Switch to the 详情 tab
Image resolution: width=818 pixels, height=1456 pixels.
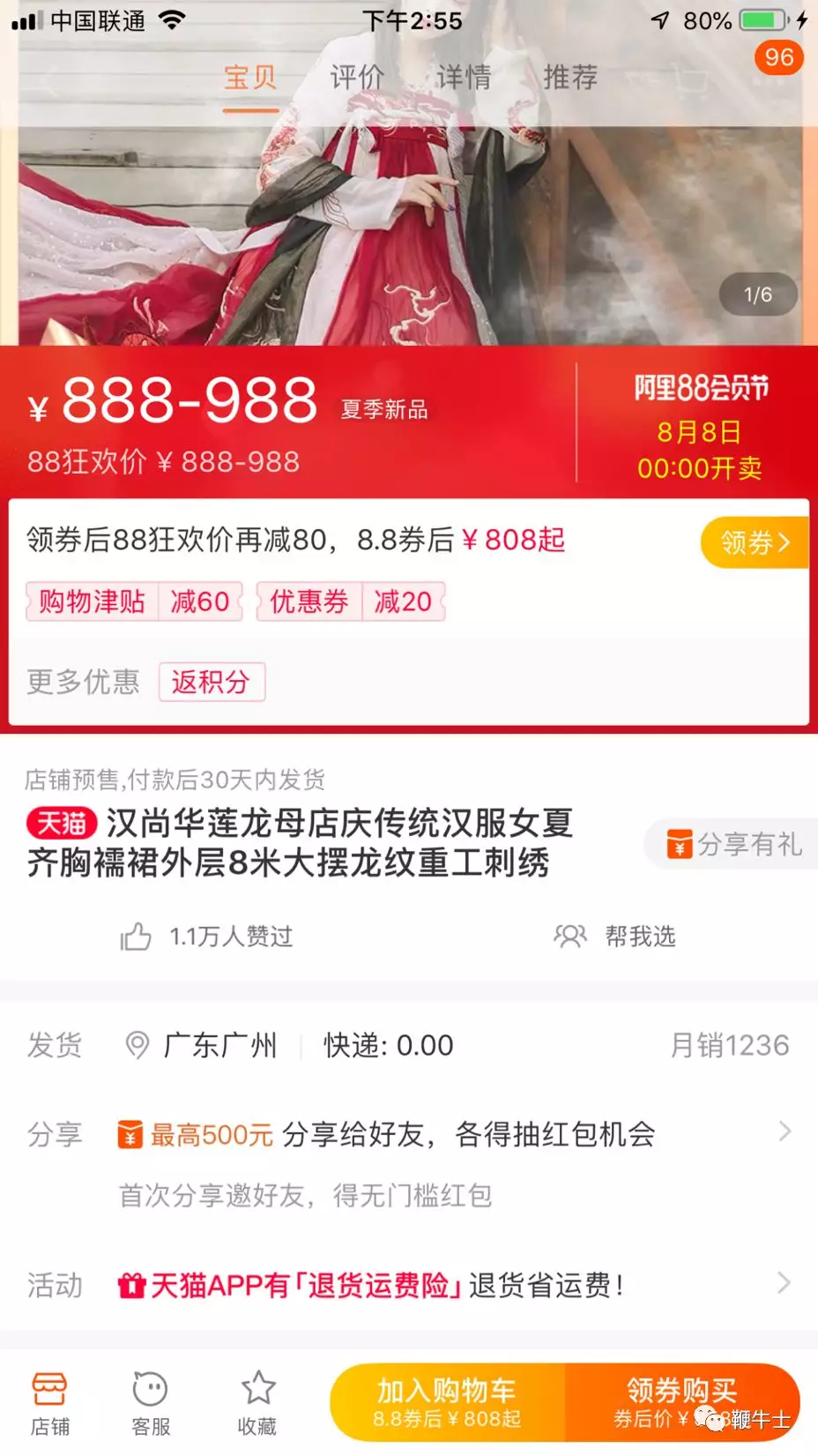pyautogui.click(x=464, y=78)
